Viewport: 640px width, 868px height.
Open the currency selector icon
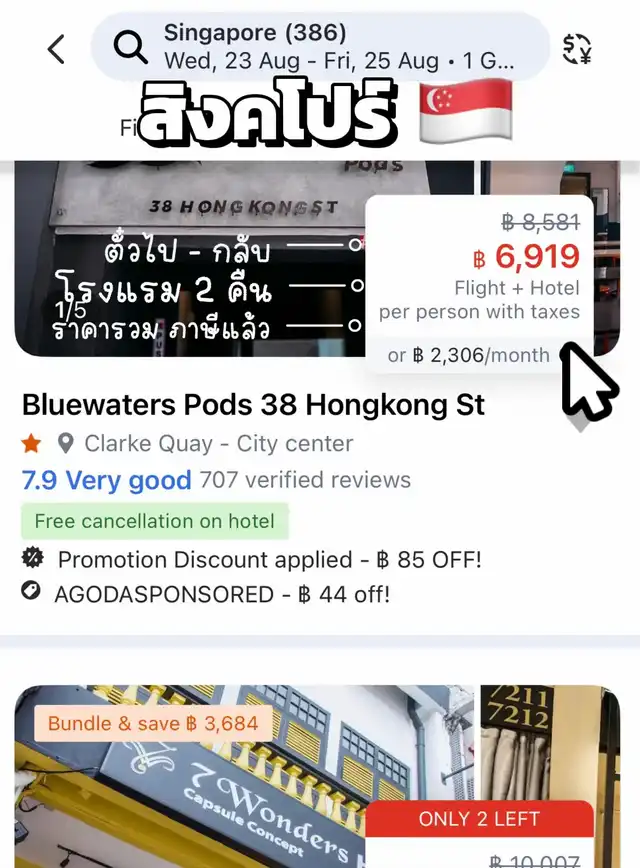click(x=577, y=48)
